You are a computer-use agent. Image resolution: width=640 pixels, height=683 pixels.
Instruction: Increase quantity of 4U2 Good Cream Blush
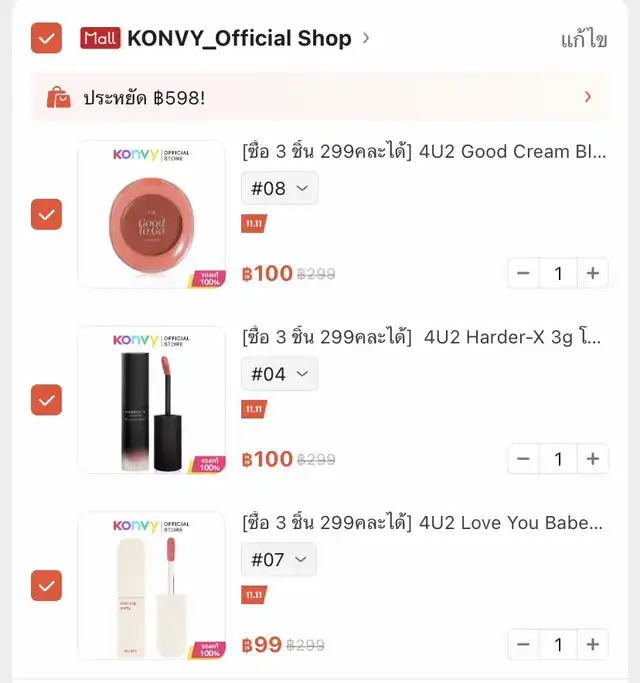point(593,273)
